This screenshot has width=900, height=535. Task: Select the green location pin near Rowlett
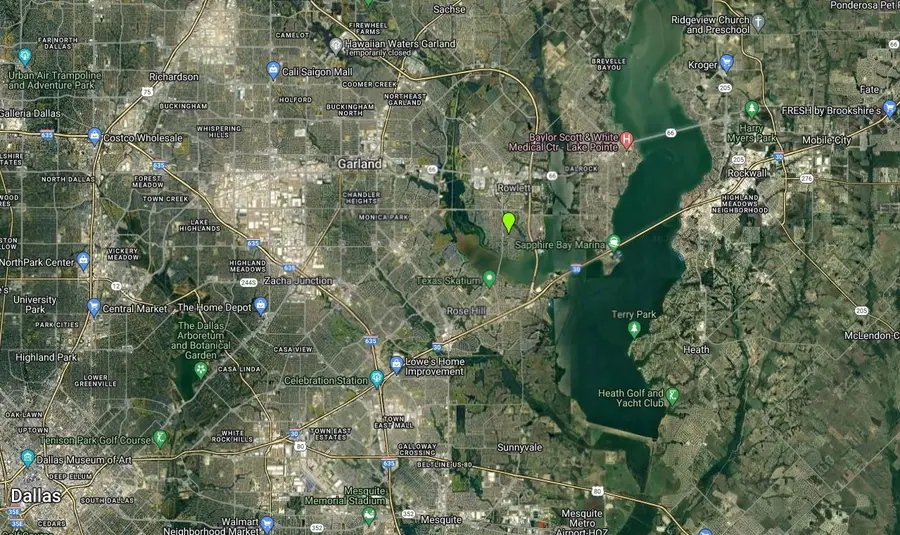(x=509, y=220)
